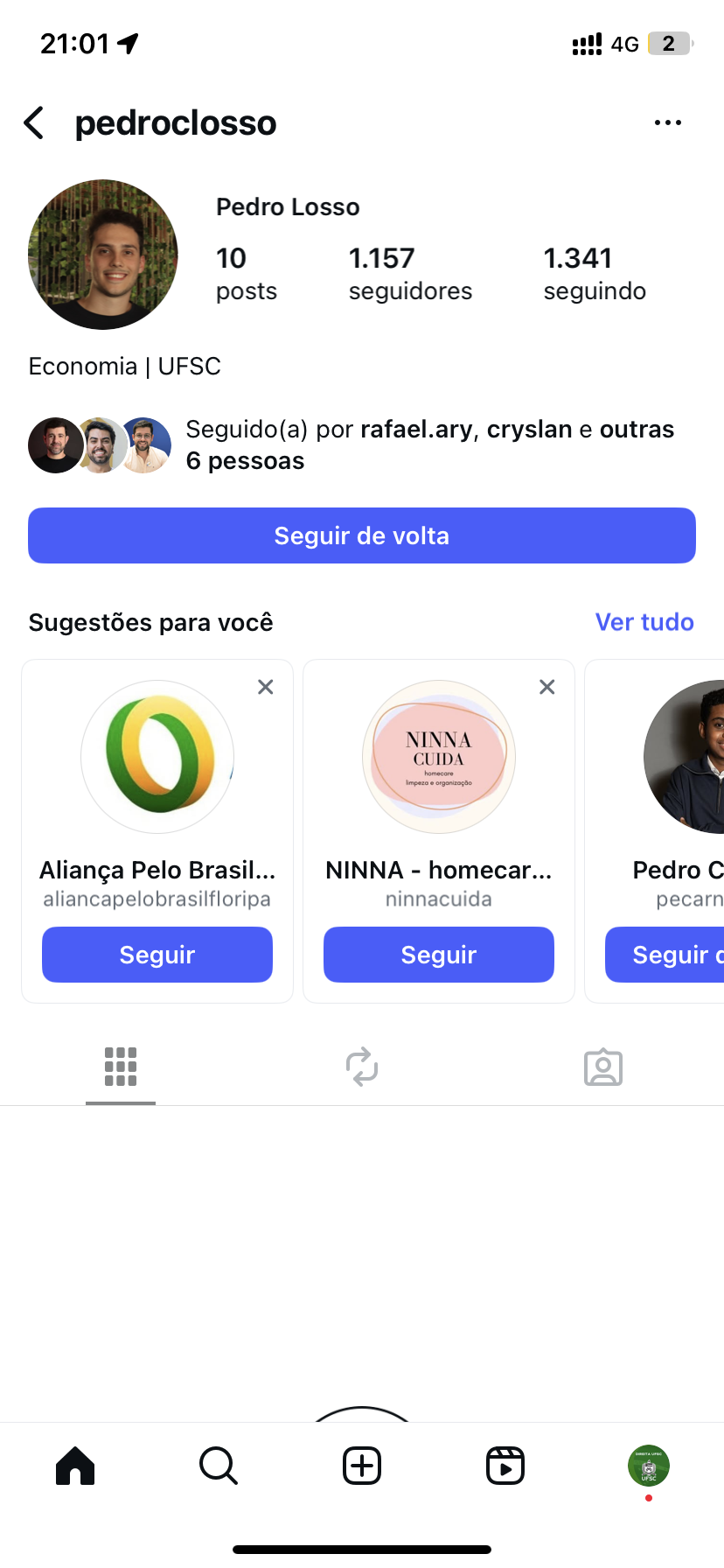Open Ver tudo suggestions link
Image resolution: width=724 pixels, height=1568 pixels.
pyautogui.click(x=644, y=622)
